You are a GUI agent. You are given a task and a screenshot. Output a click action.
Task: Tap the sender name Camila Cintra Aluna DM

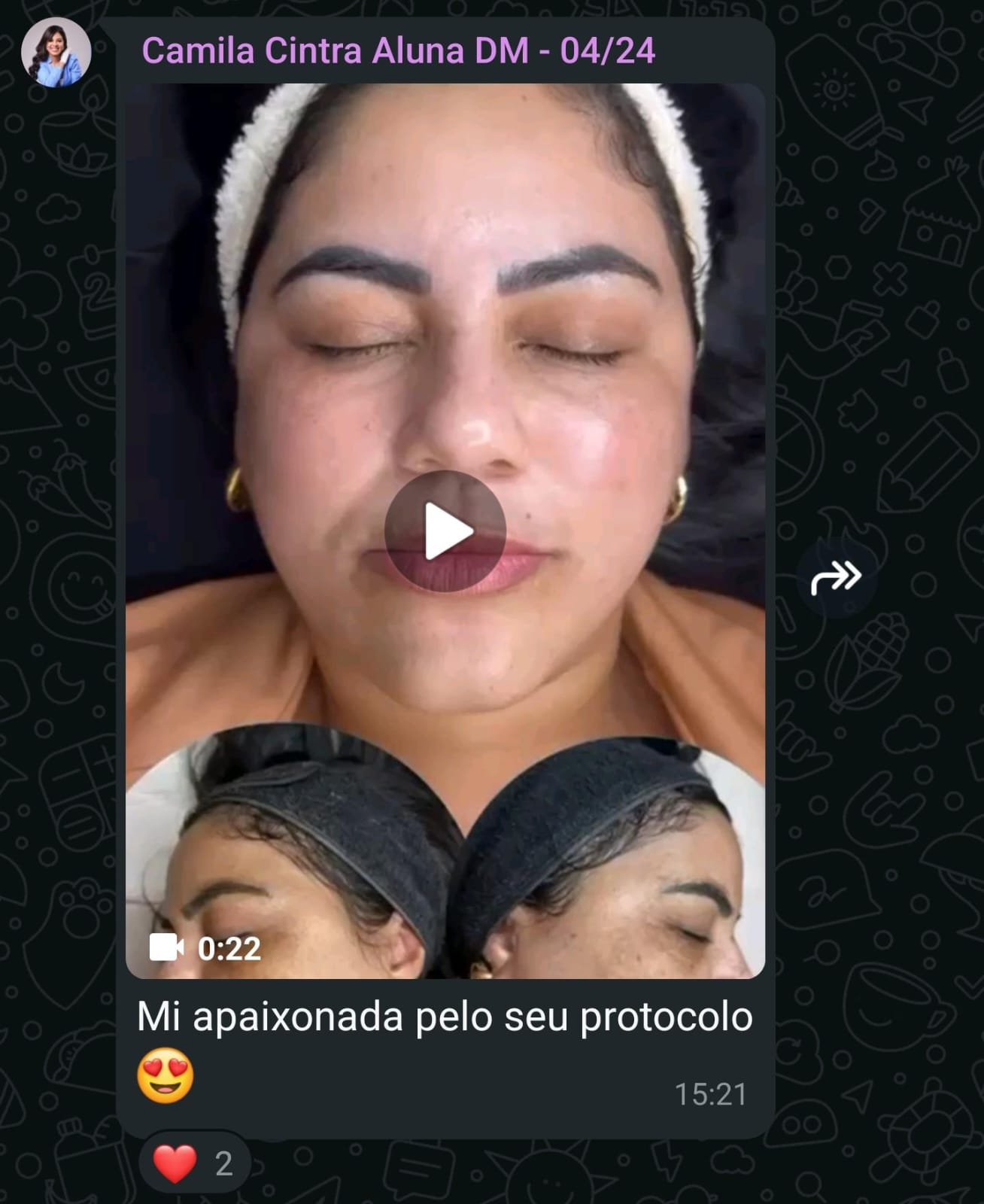(x=398, y=51)
